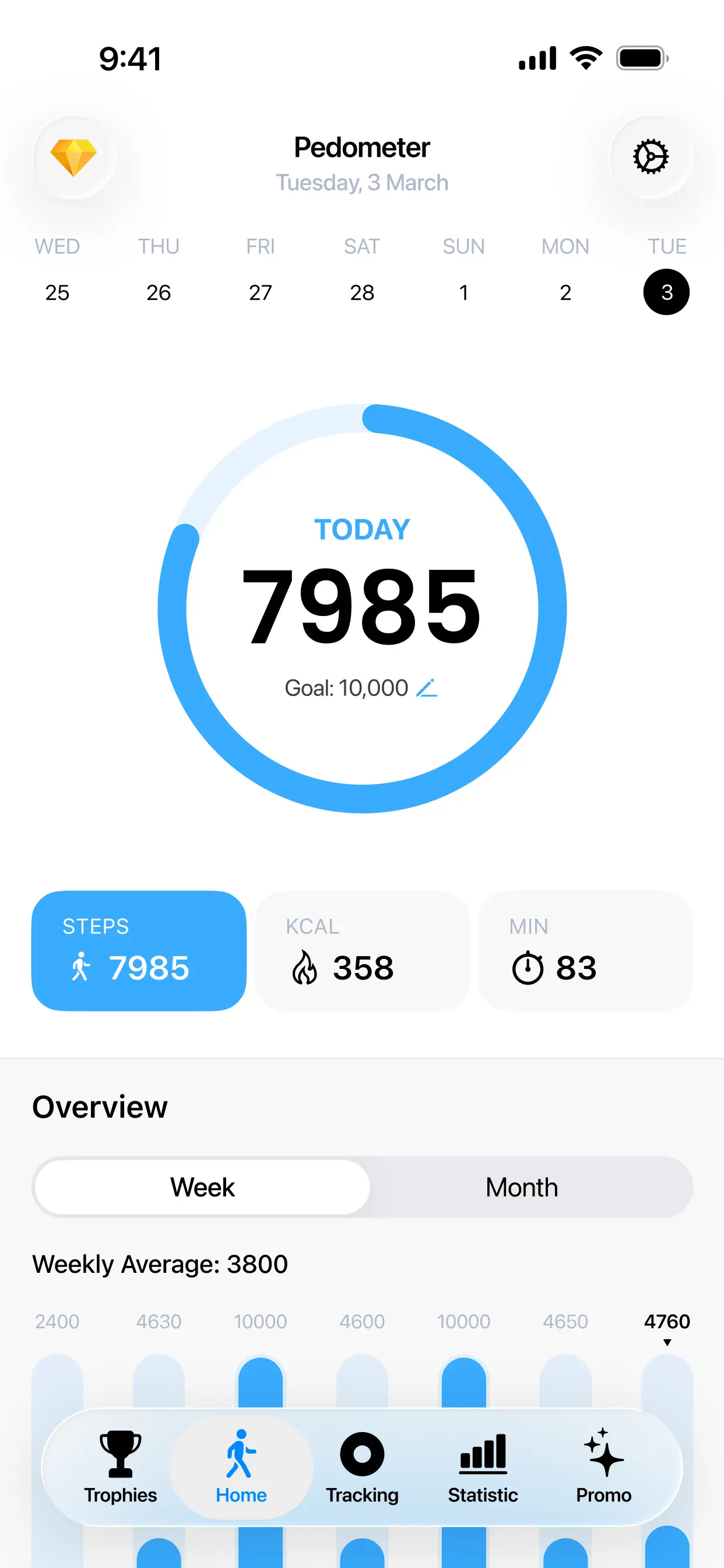The image size is (724, 1568).
Task: Open the Tracking tab
Action: 362,1467
